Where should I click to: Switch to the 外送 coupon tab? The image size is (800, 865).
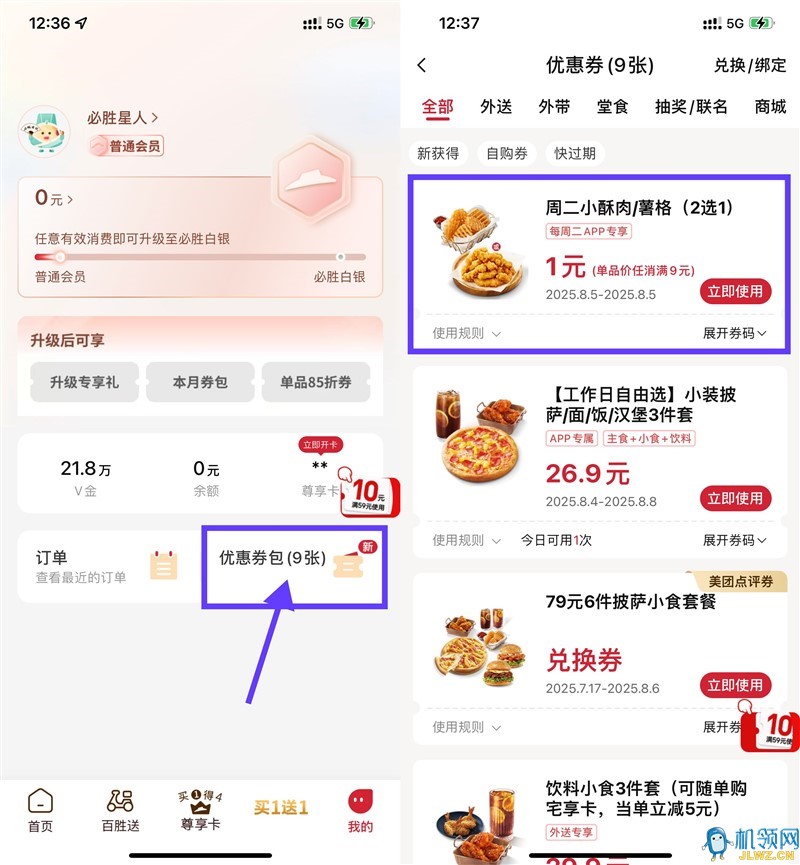click(496, 106)
